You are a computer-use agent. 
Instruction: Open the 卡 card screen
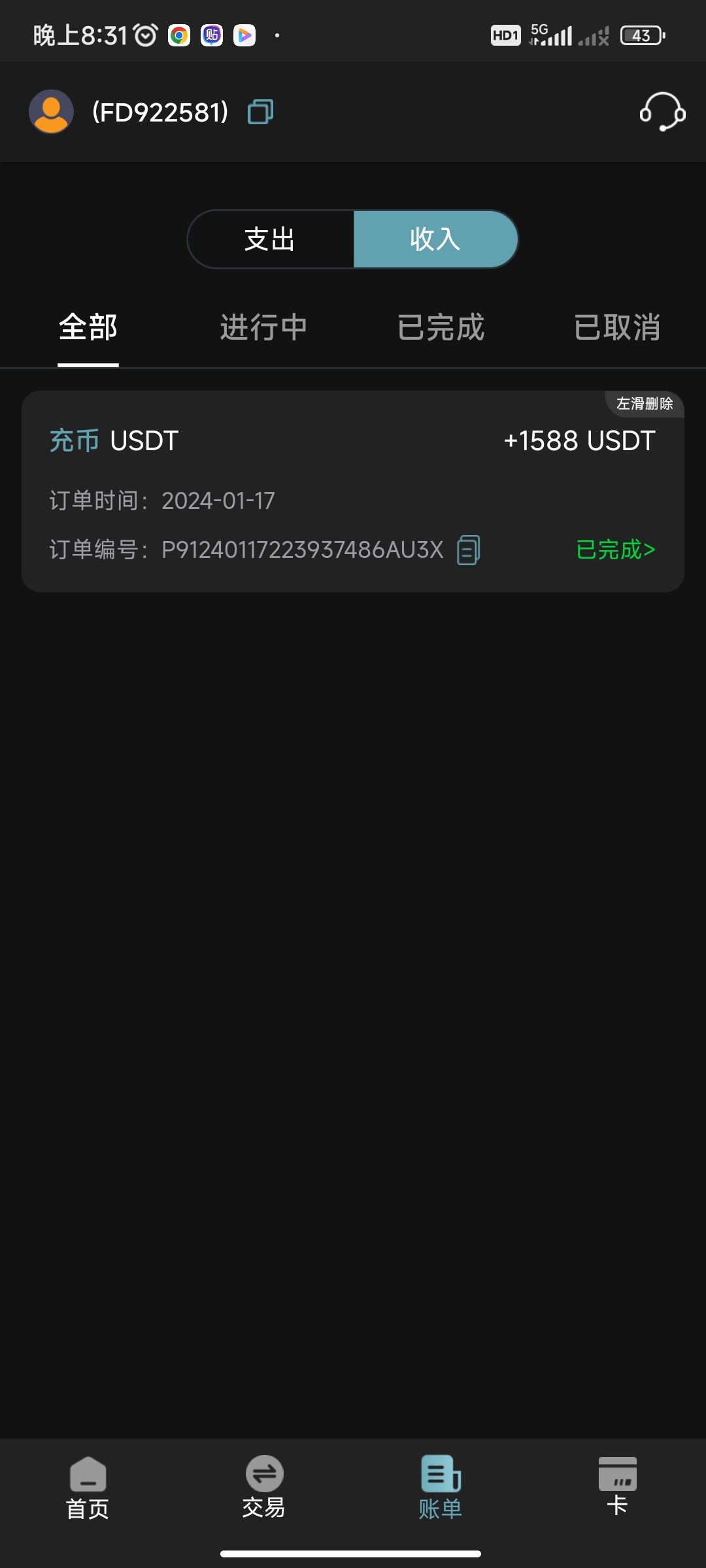[616, 1496]
